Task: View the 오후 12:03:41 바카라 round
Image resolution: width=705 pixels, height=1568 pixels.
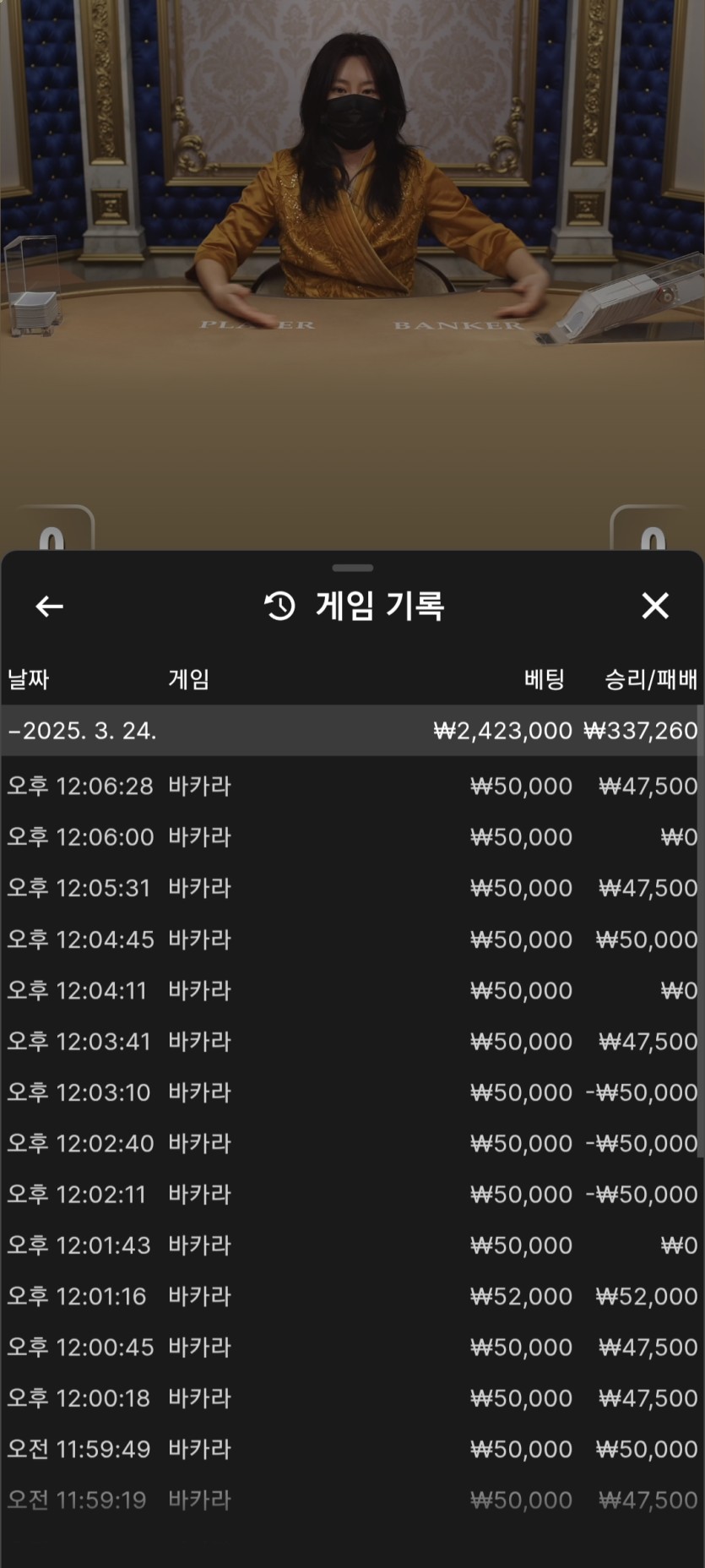Action: click(x=352, y=1042)
